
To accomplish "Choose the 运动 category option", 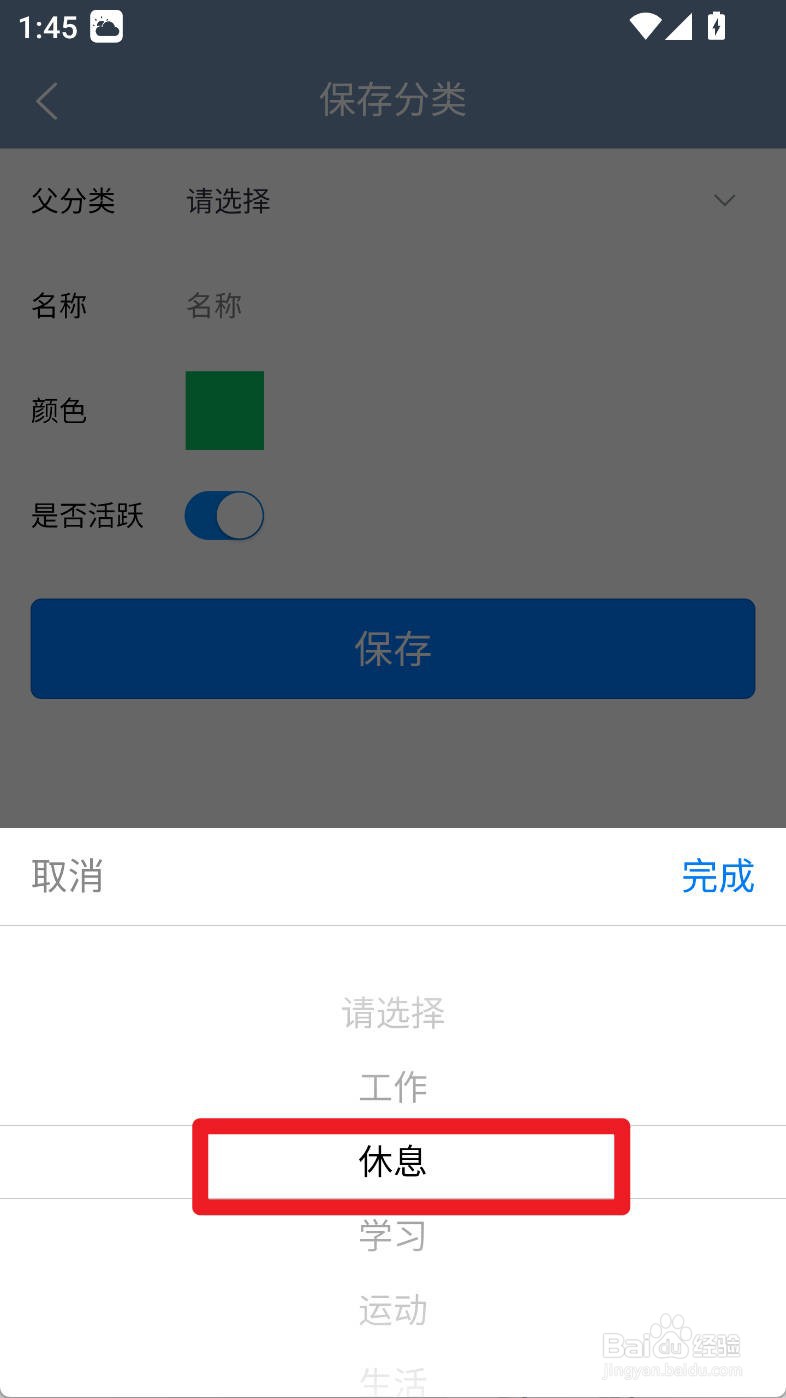I will tap(393, 1311).
